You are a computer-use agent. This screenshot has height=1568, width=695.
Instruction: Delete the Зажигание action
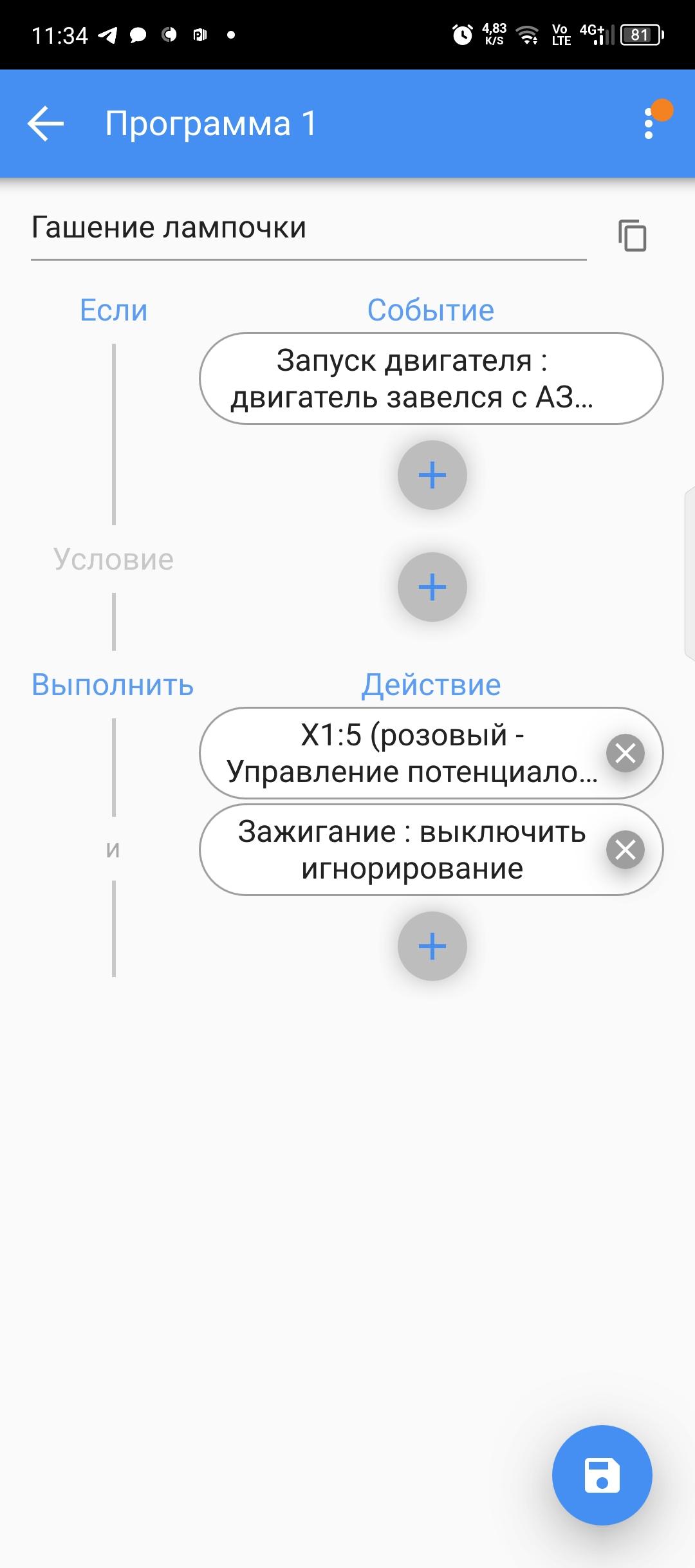[625, 850]
